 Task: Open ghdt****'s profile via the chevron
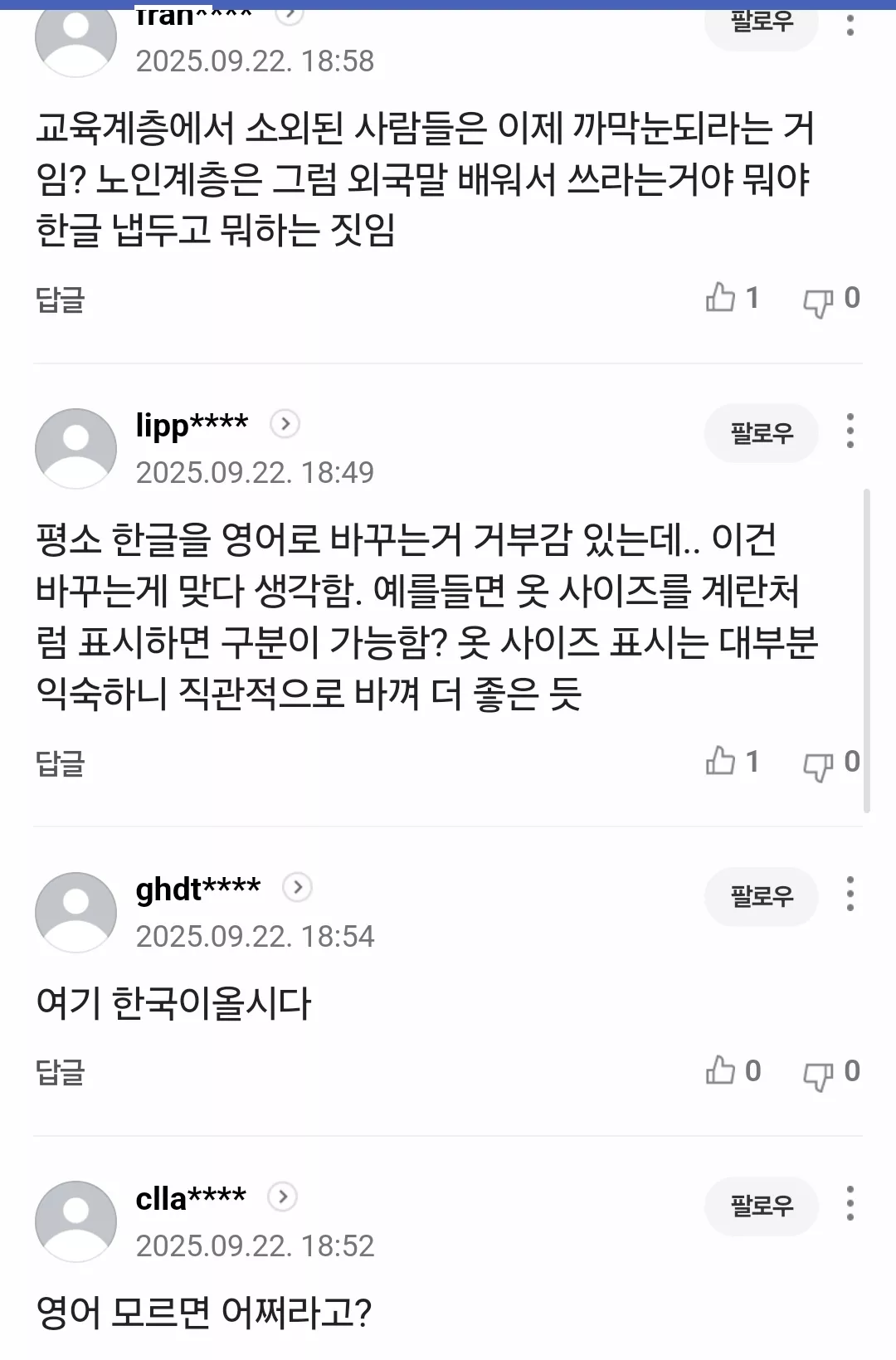(x=297, y=888)
